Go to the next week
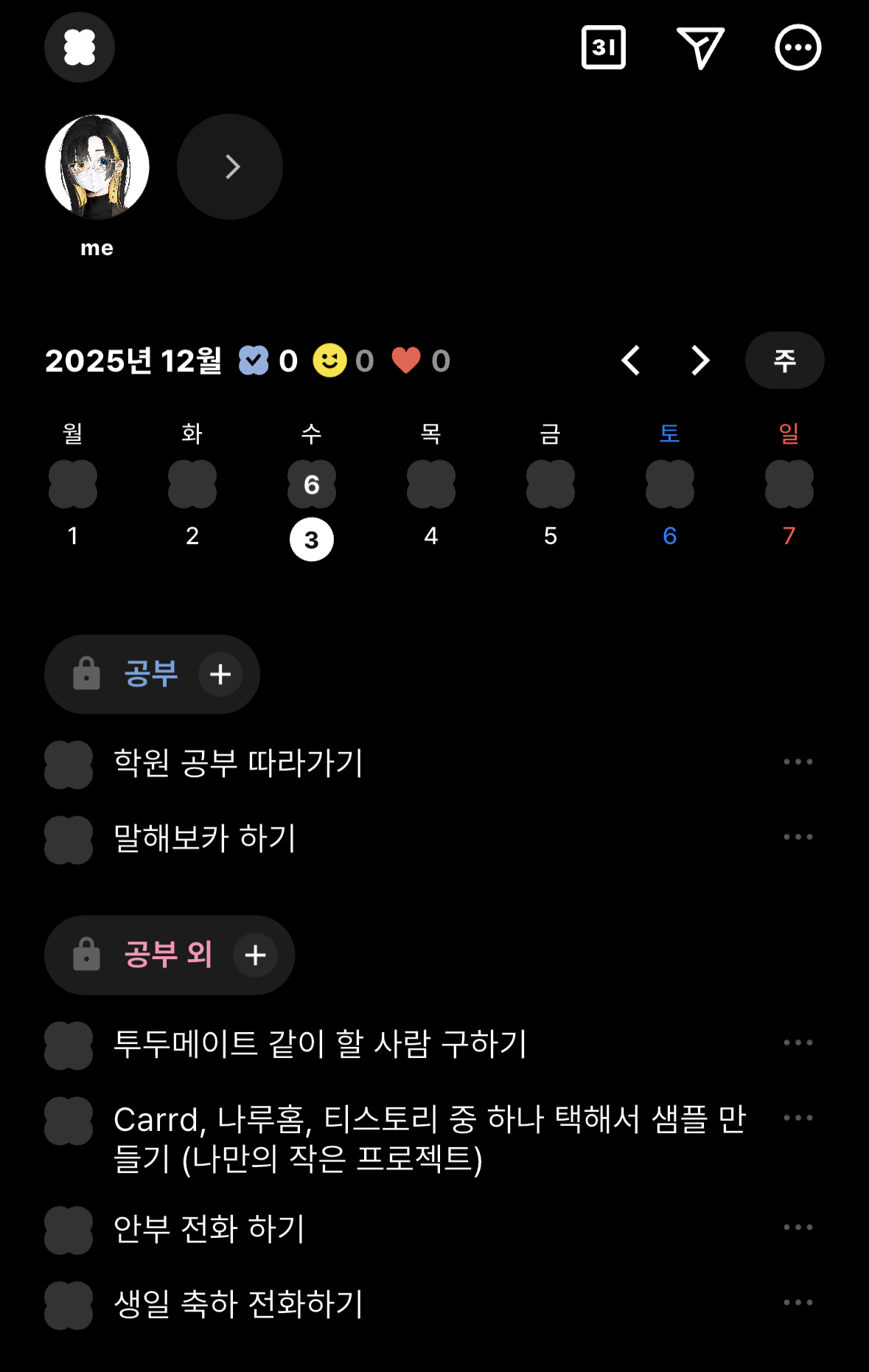869x1372 pixels. 699,361
